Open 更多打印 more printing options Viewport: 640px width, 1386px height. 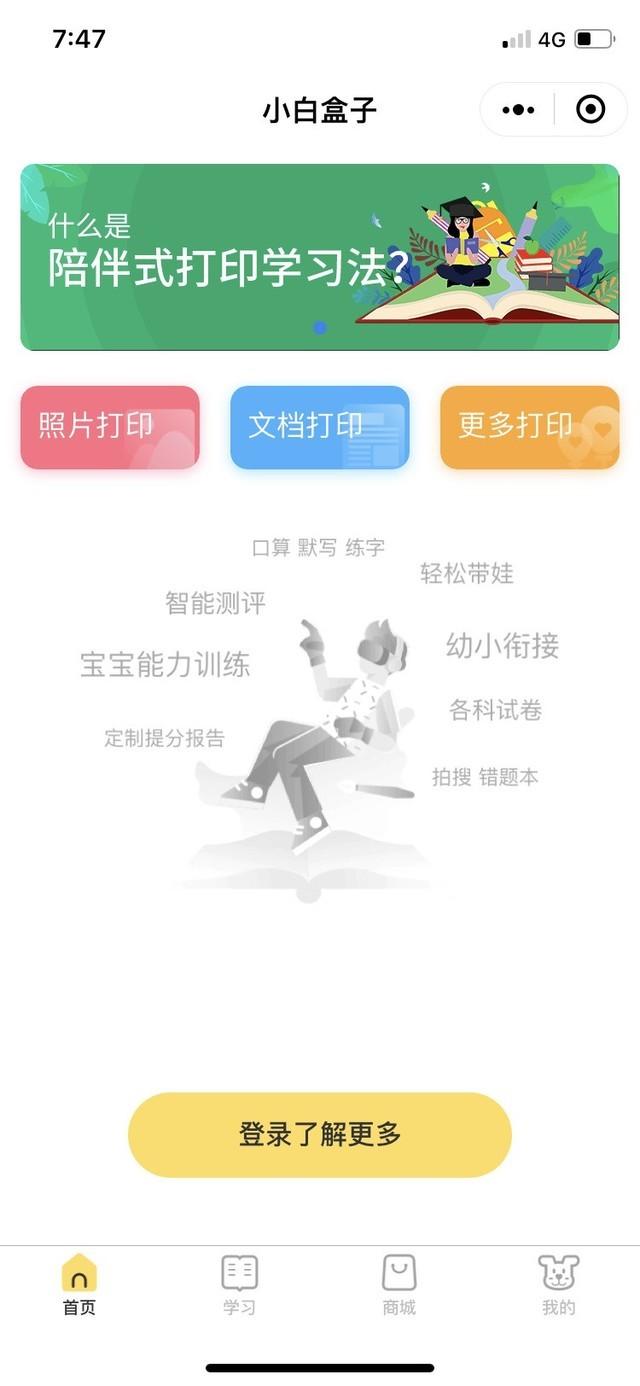pos(530,427)
